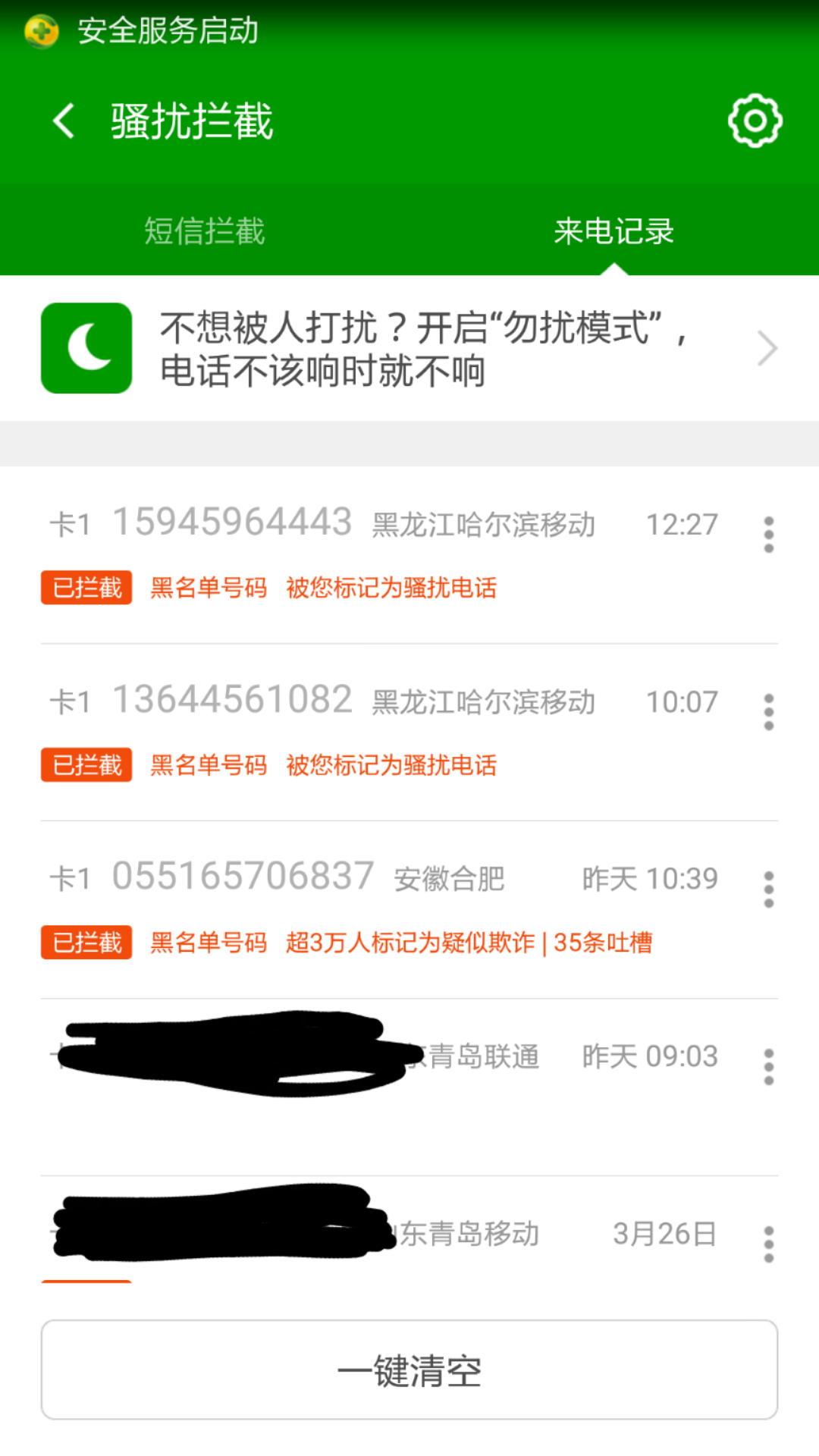This screenshot has width=819, height=1456.
Task: Open the 青岛移动 call from 3月26日
Action: (x=341, y=1233)
